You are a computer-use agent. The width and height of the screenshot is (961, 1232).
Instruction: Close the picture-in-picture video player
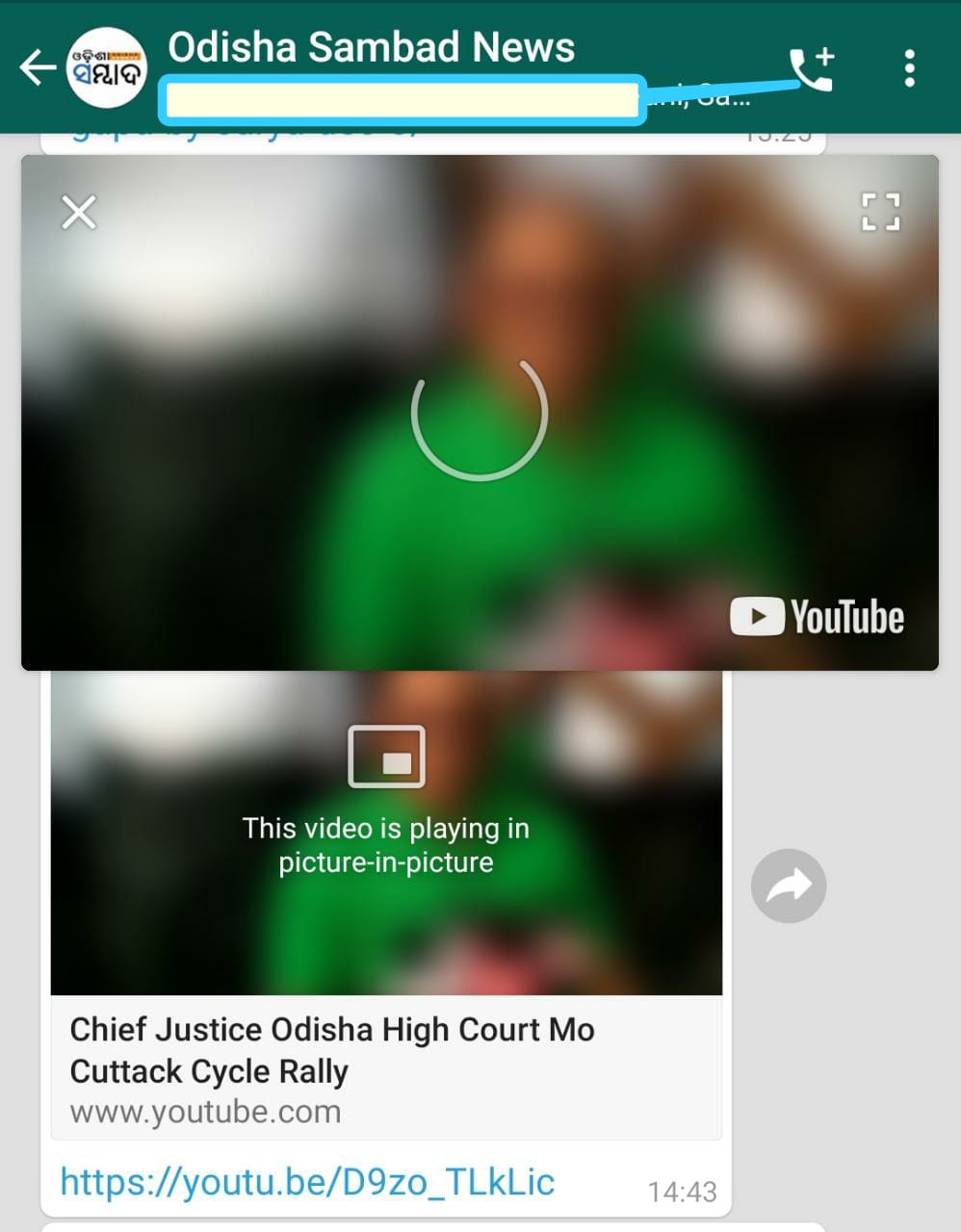click(x=79, y=212)
